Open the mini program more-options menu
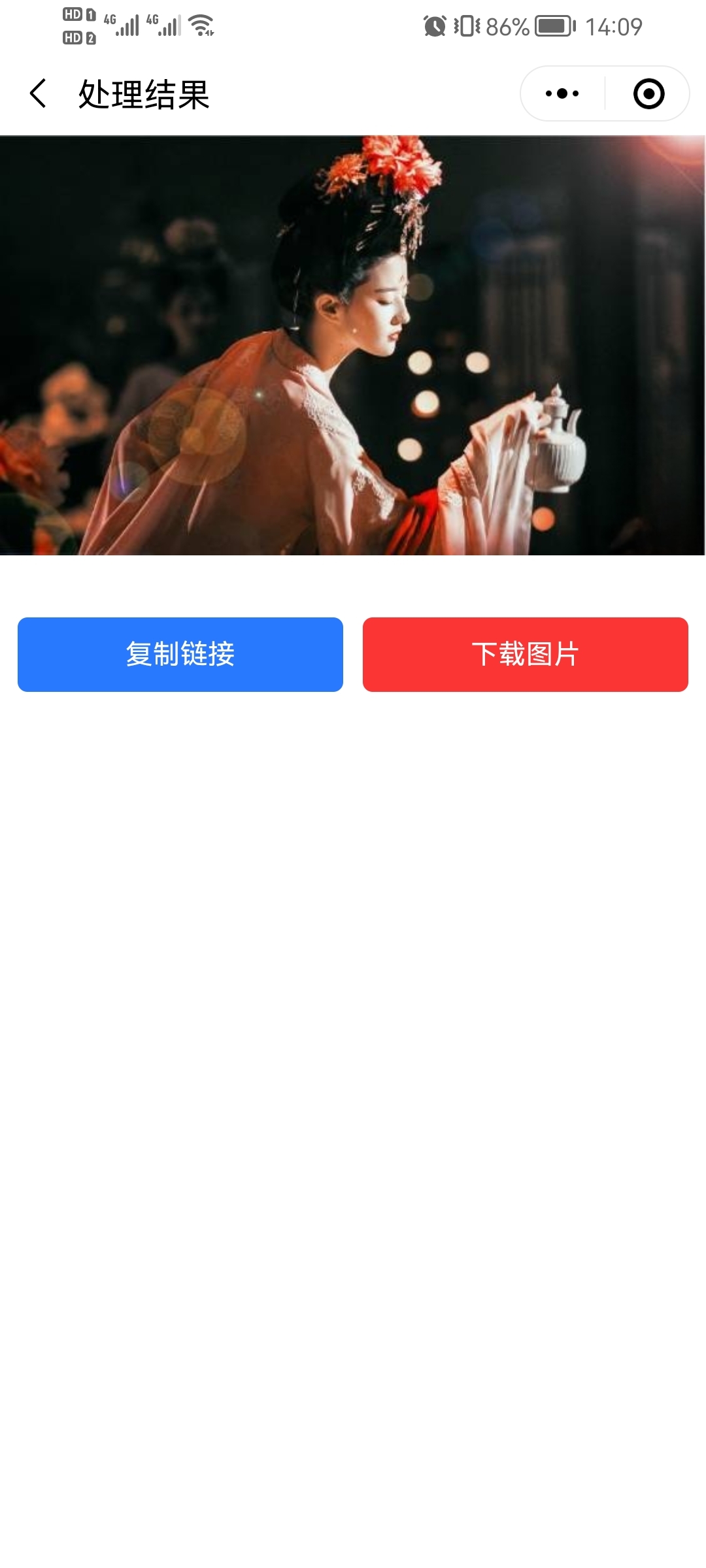Screen dimensions: 706x1568 click(x=562, y=93)
